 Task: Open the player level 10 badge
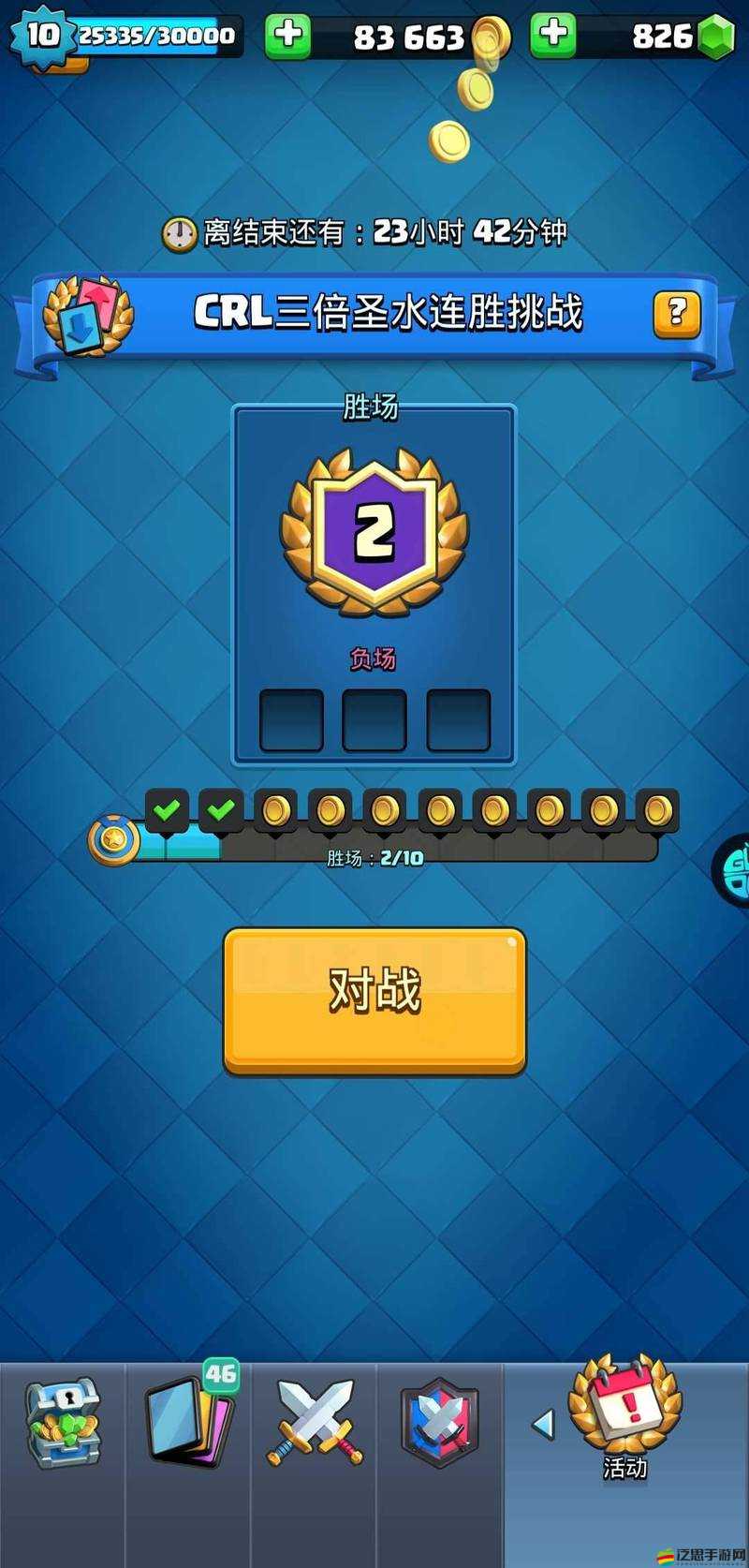click(x=40, y=36)
